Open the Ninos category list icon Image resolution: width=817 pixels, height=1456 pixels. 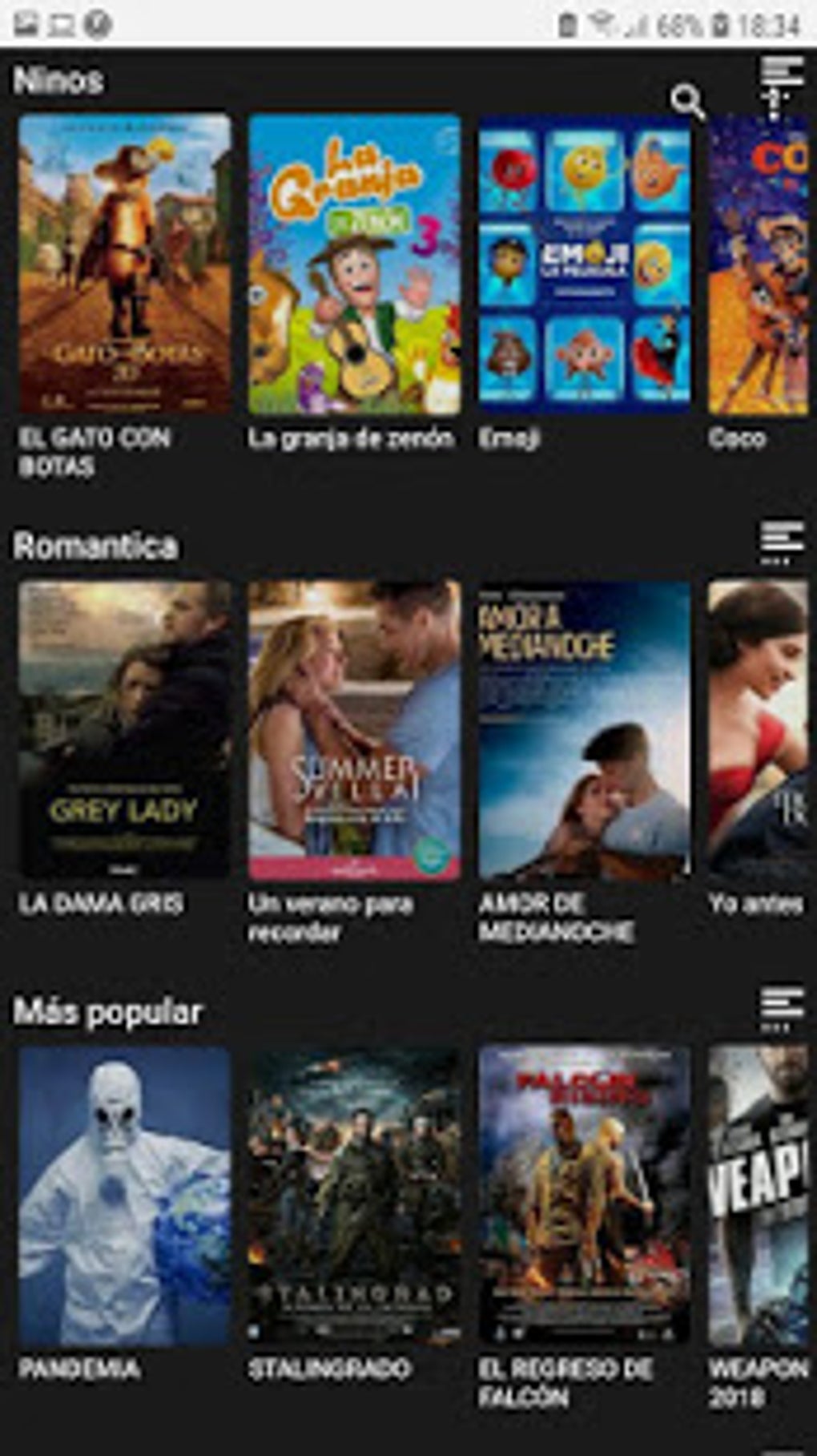(782, 71)
